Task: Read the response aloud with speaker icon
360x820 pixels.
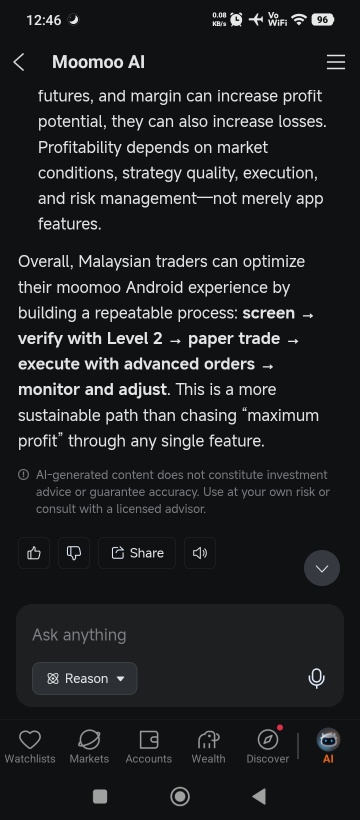Action: tap(200, 553)
